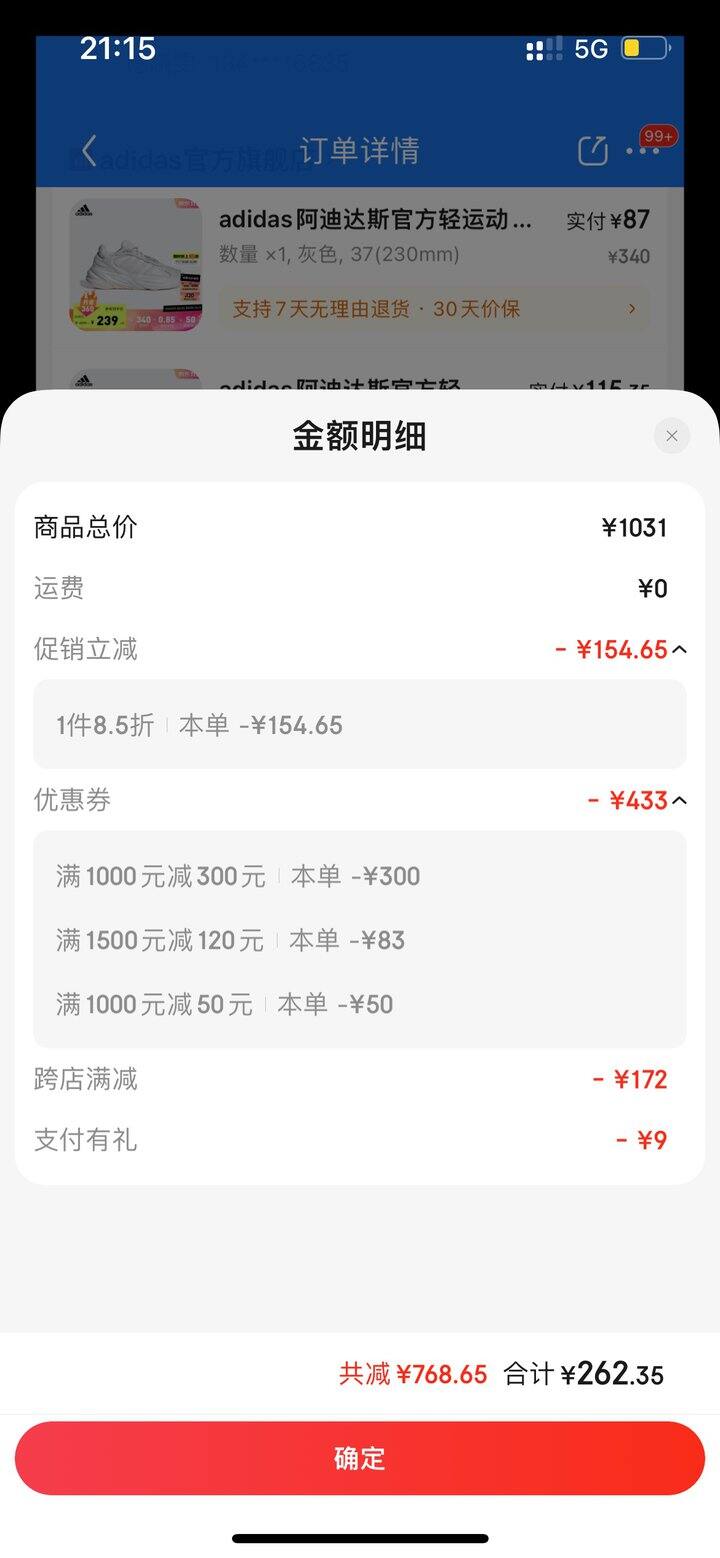720x1558 pixels.
Task: Close the 金额明细 sheet
Action: pos(672,436)
